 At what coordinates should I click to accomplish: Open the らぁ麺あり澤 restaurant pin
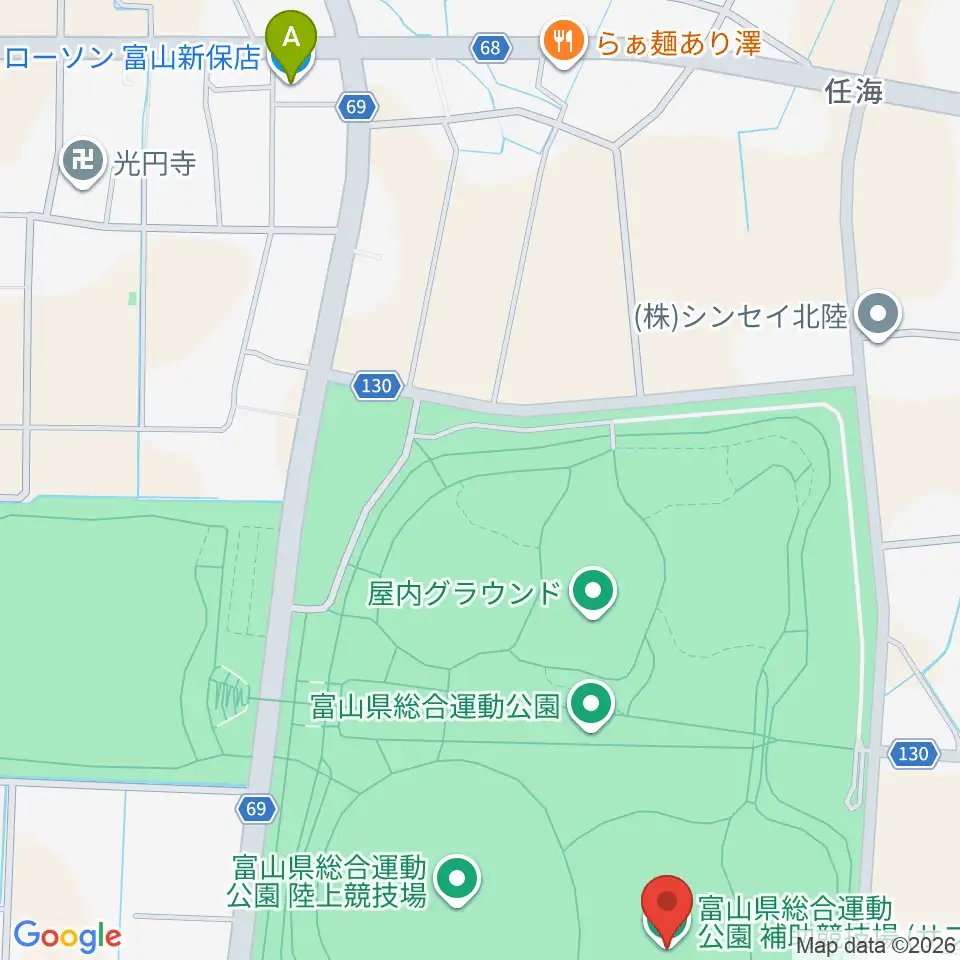point(563,43)
